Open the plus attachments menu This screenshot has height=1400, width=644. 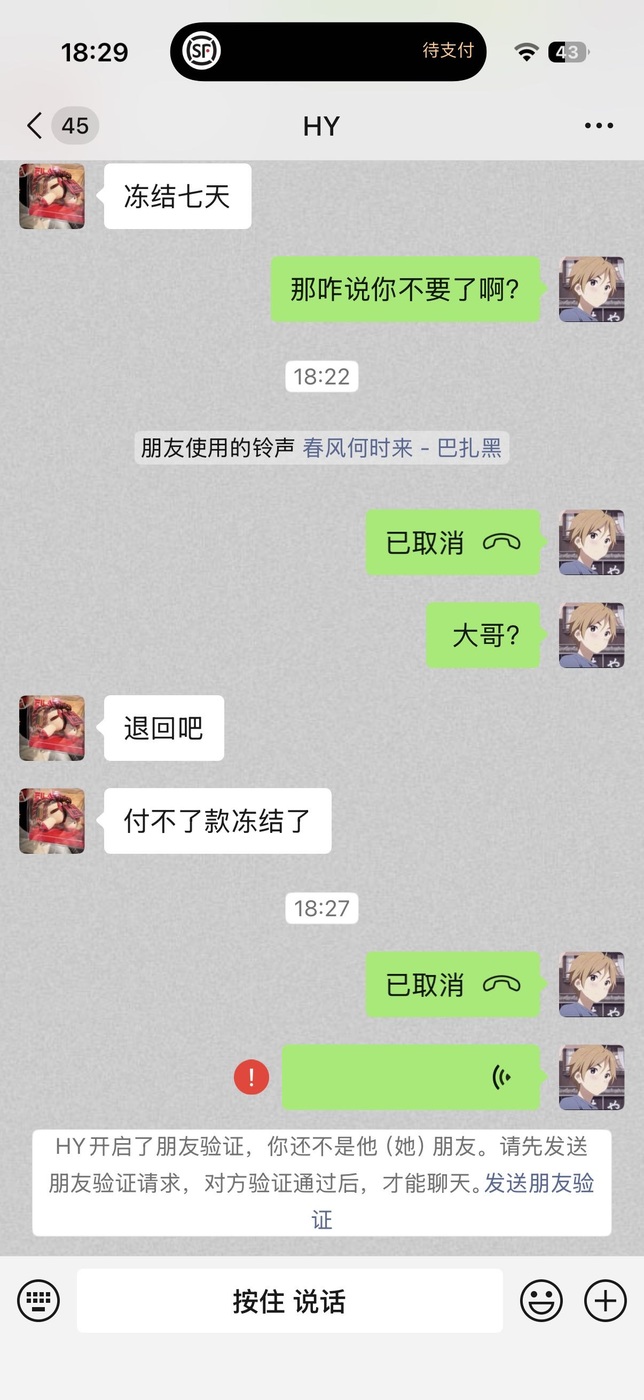pyautogui.click(x=604, y=1301)
